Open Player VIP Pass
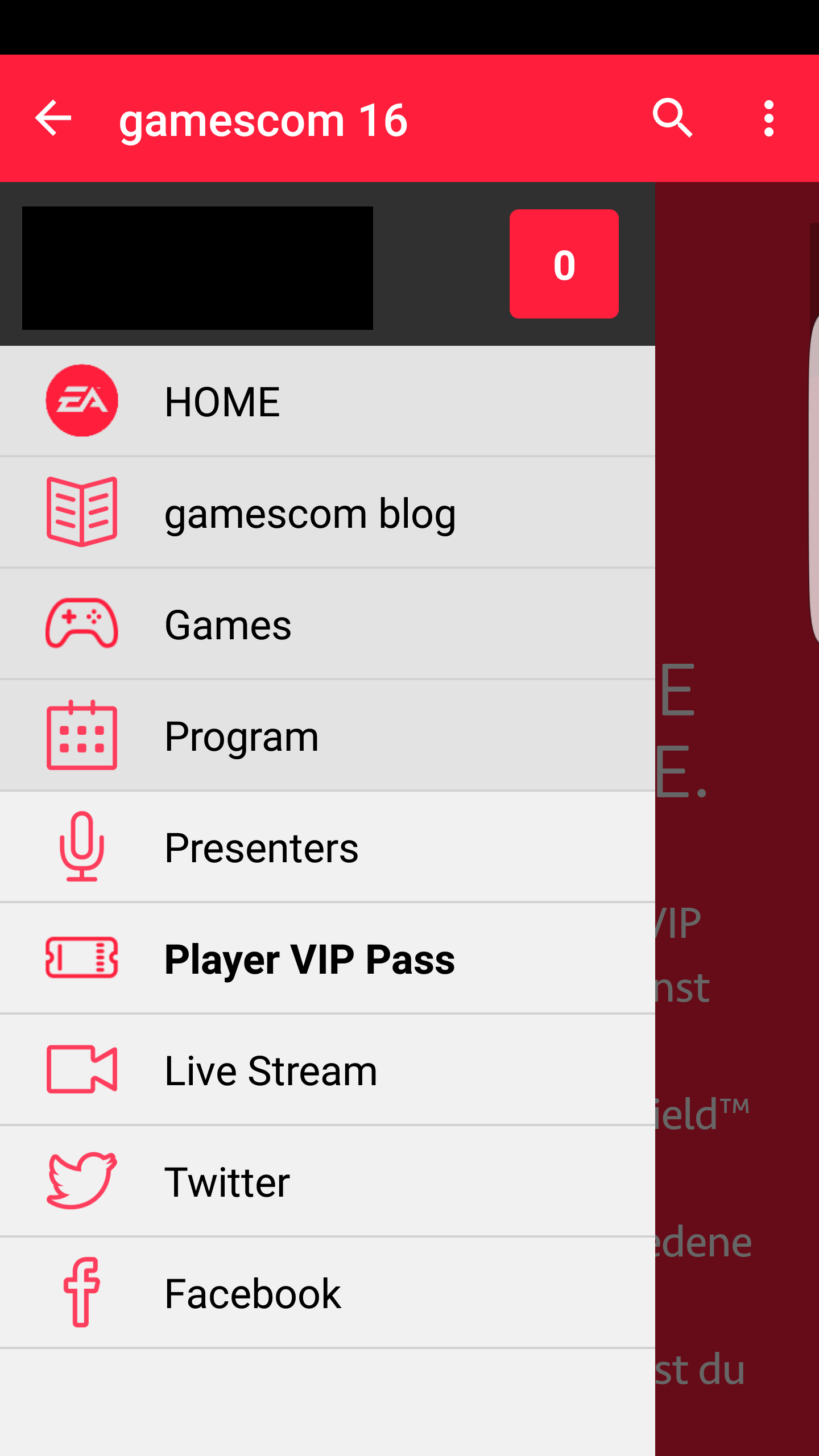The height and width of the screenshot is (1456, 819). [x=328, y=958]
